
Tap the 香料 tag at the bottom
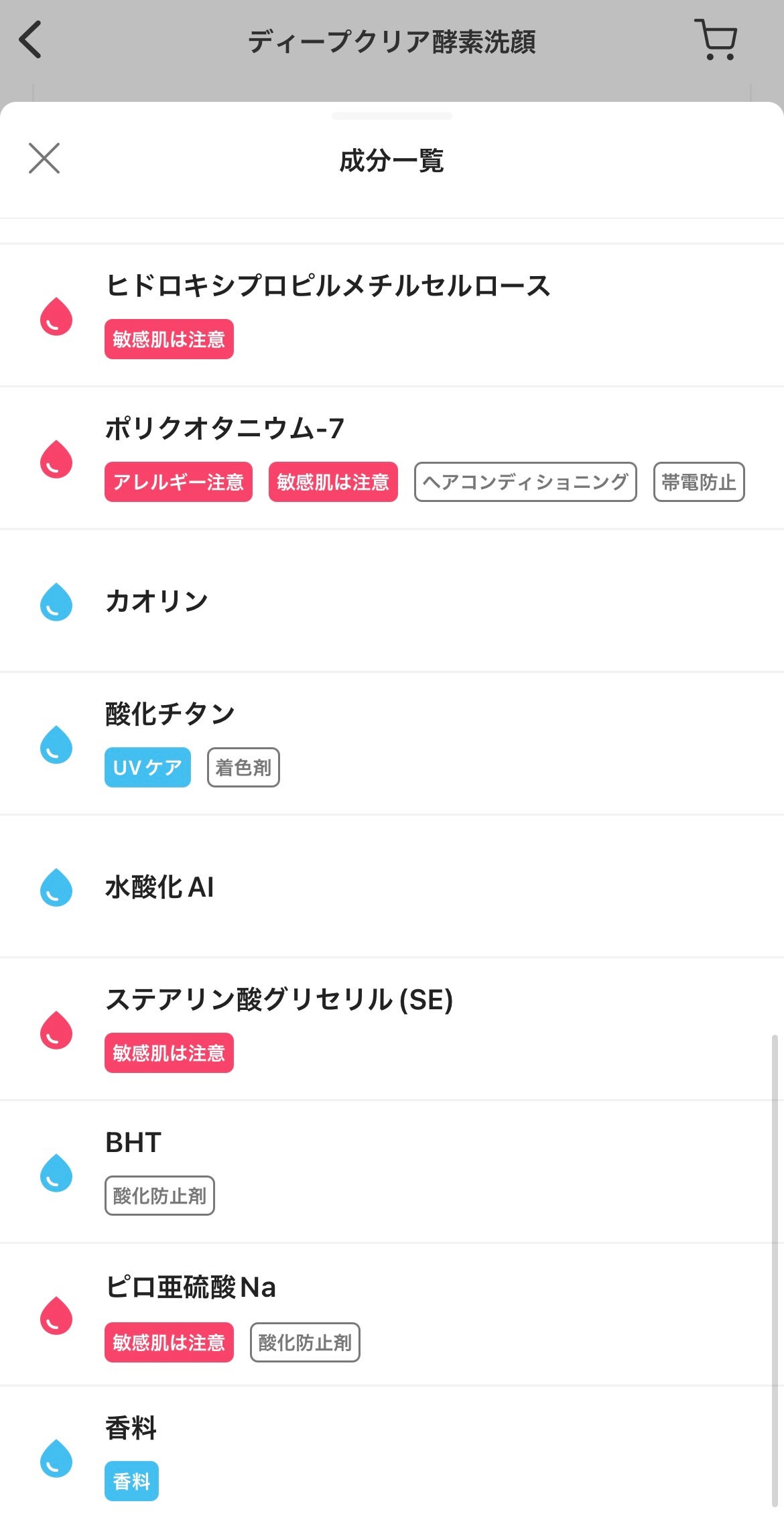click(x=131, y=1481)
